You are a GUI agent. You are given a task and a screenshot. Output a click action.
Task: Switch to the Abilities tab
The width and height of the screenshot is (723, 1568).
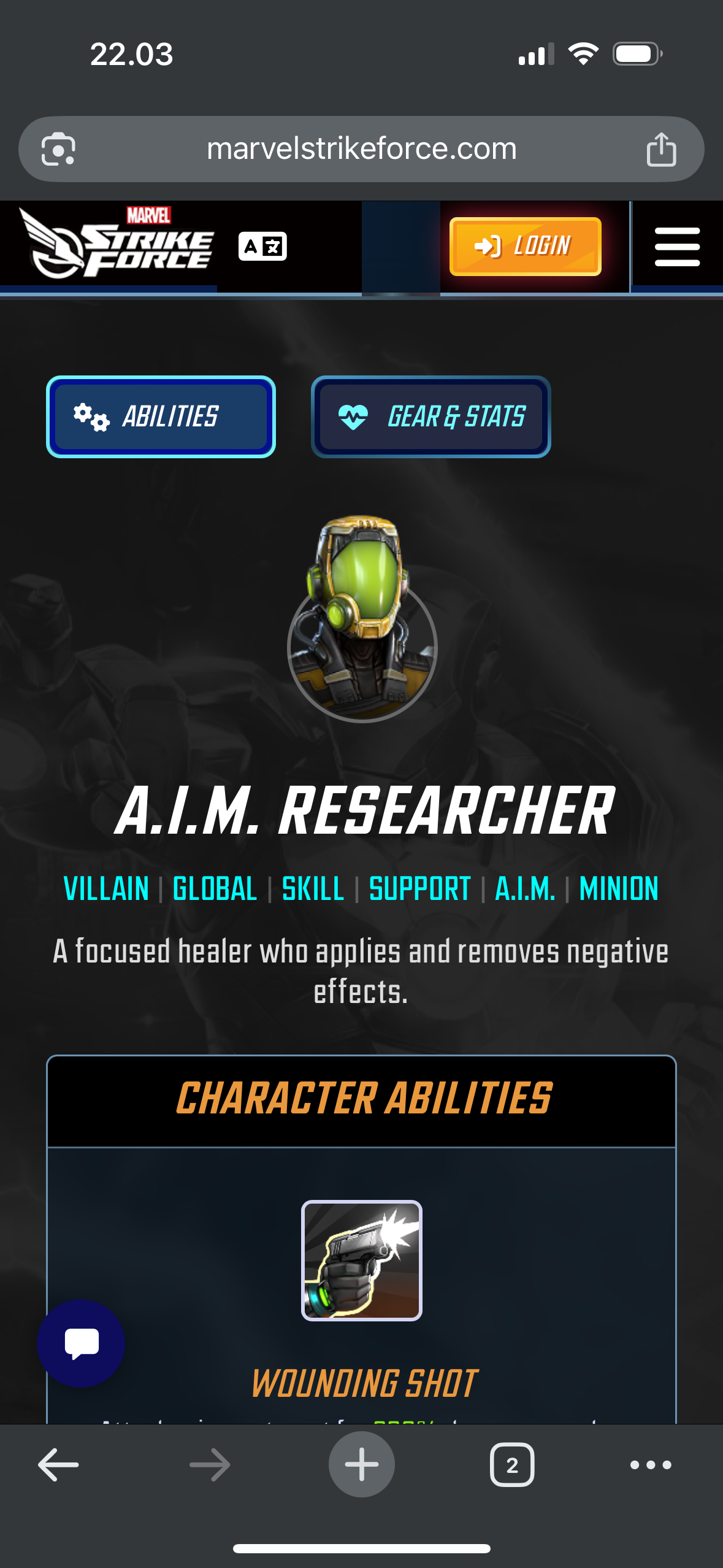(x=161, y=417)
